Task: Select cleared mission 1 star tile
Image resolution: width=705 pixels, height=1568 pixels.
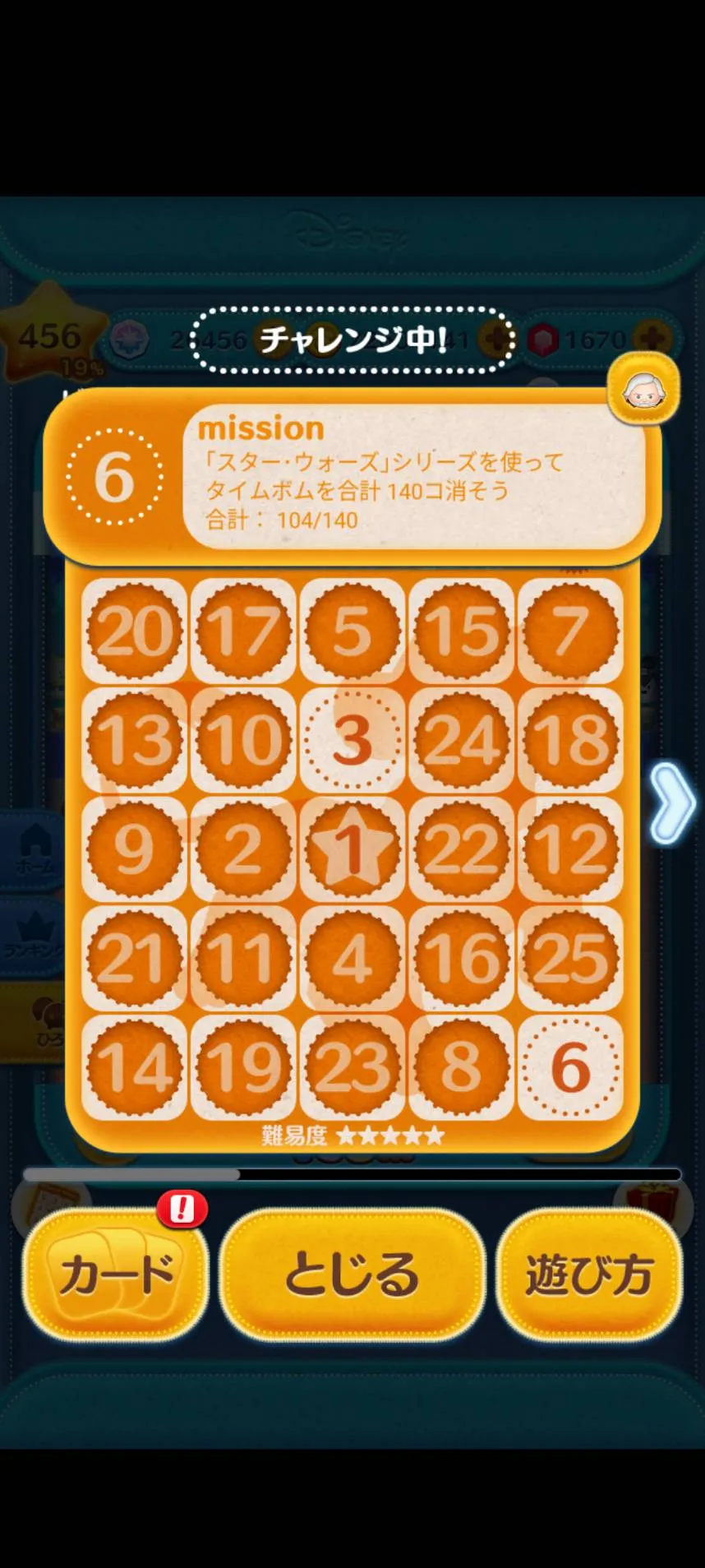Action: pos(352,849)
